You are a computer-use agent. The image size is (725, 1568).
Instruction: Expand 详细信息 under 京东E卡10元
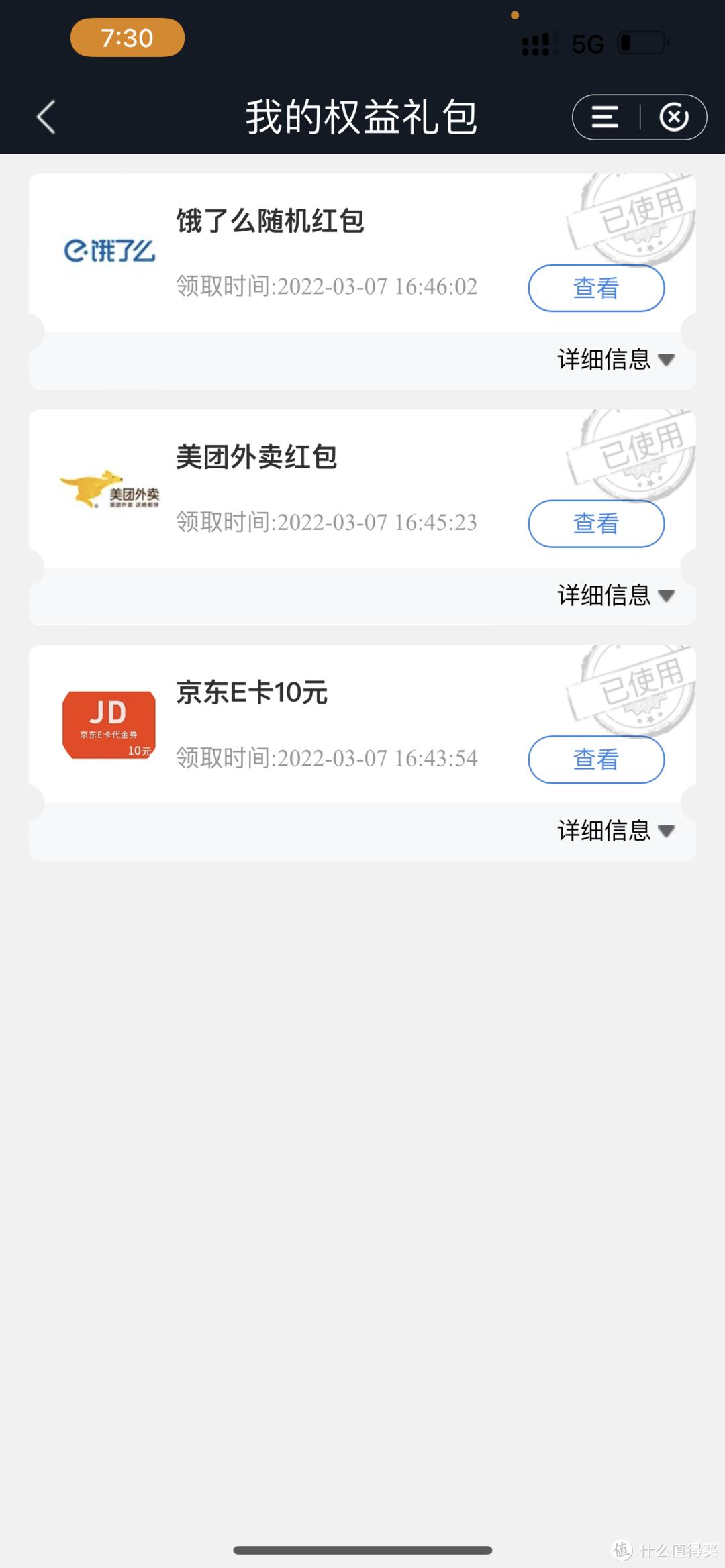click(616, 831)
